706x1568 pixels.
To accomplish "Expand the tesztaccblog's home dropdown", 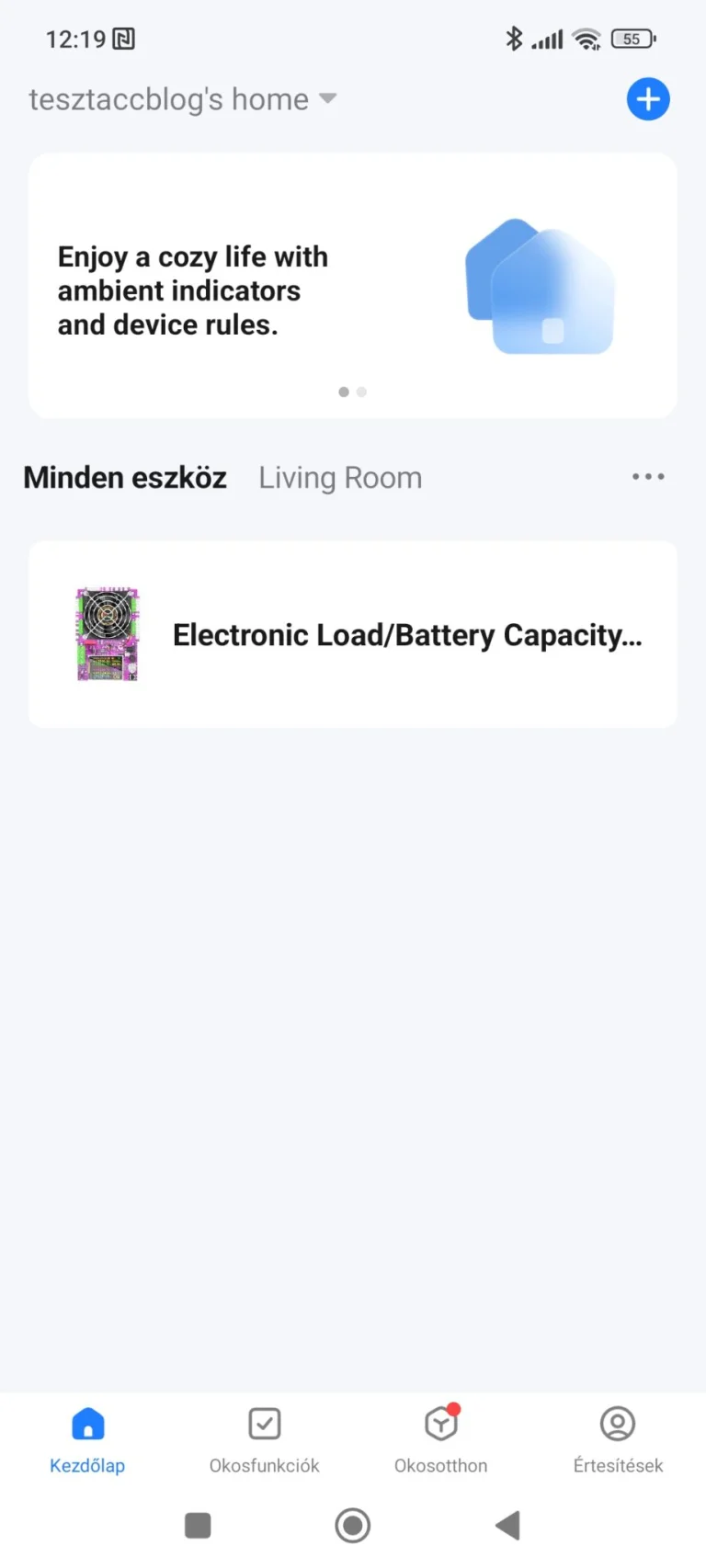I will tap(183, 99).
